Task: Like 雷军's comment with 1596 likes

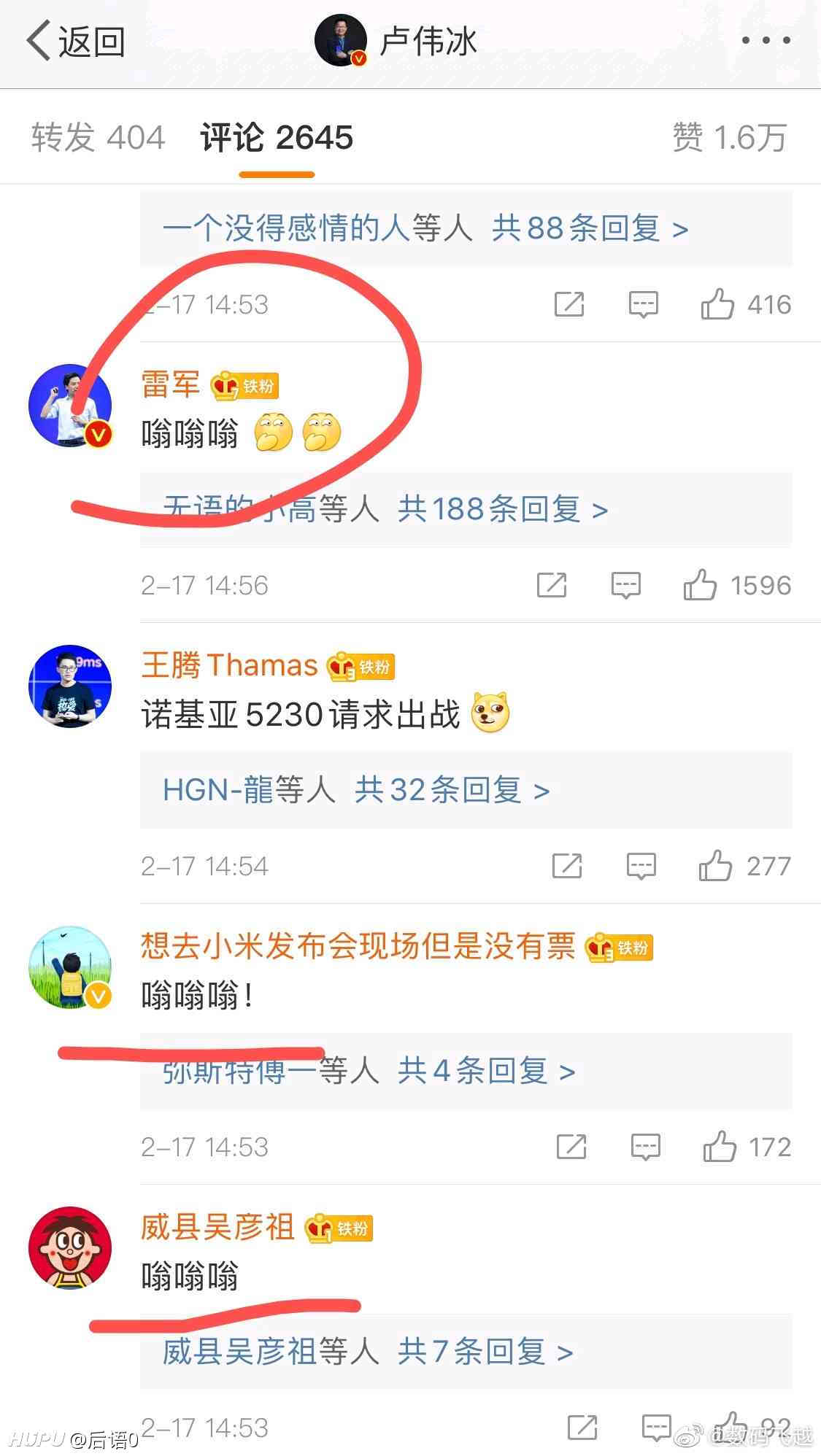Action: [737, 585]
